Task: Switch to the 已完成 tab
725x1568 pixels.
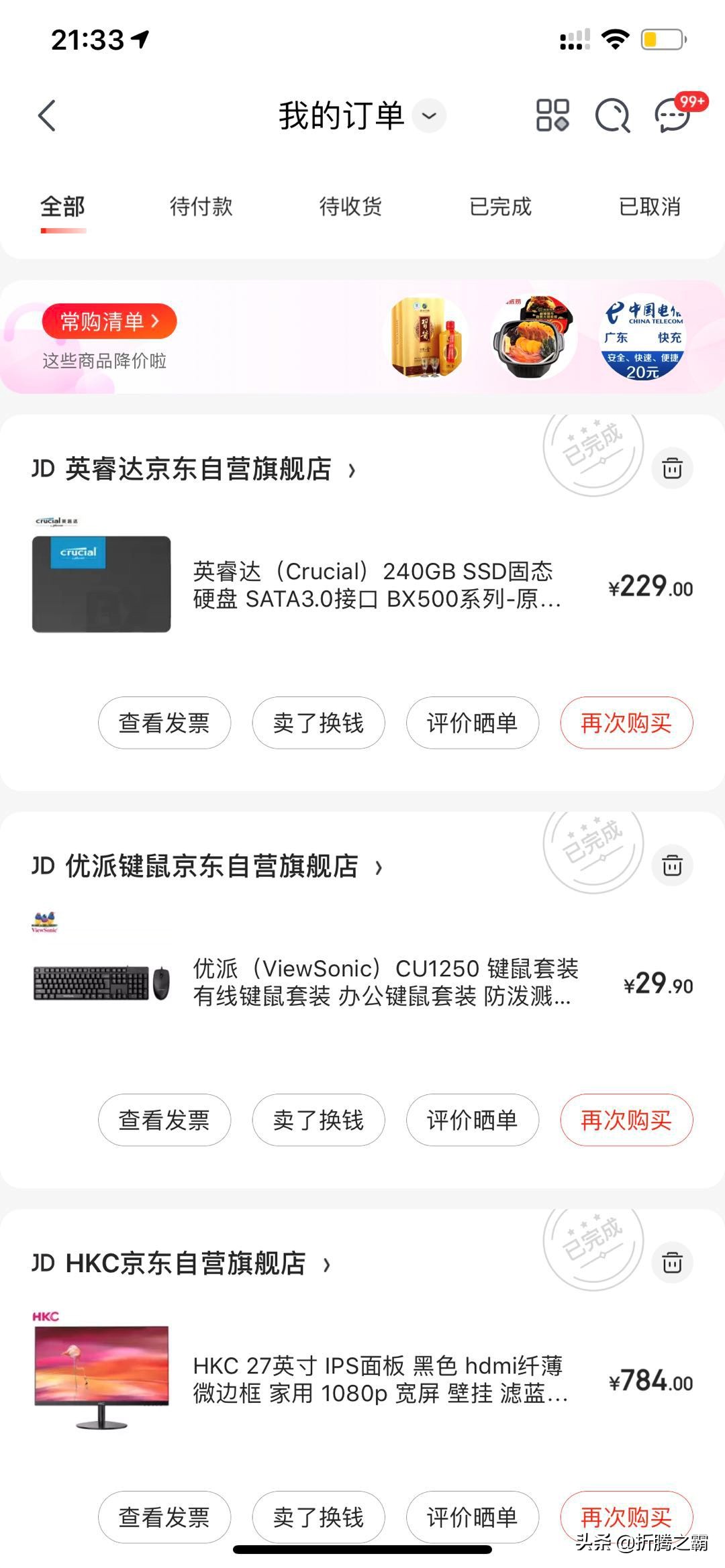Action: point(501,207)
